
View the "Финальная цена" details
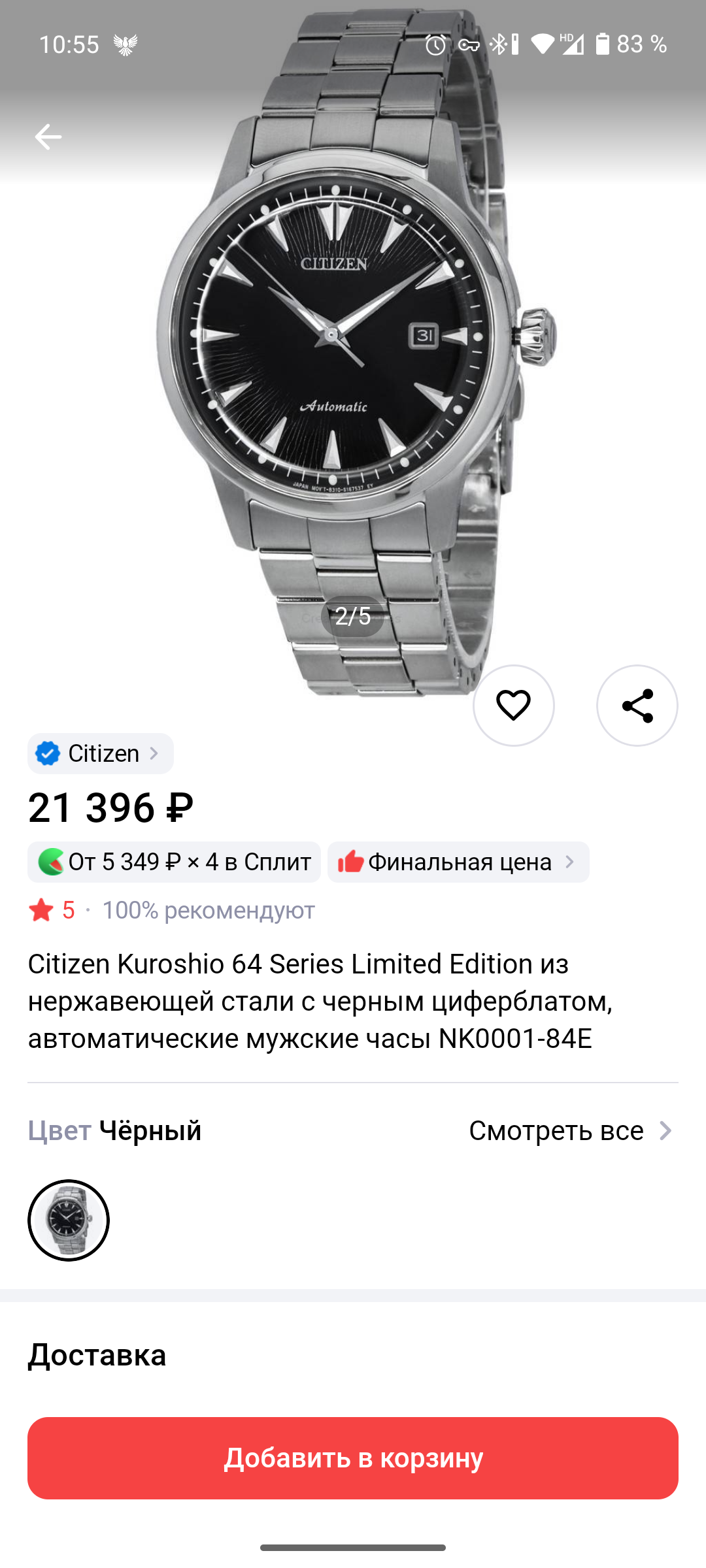coord(458,862)
